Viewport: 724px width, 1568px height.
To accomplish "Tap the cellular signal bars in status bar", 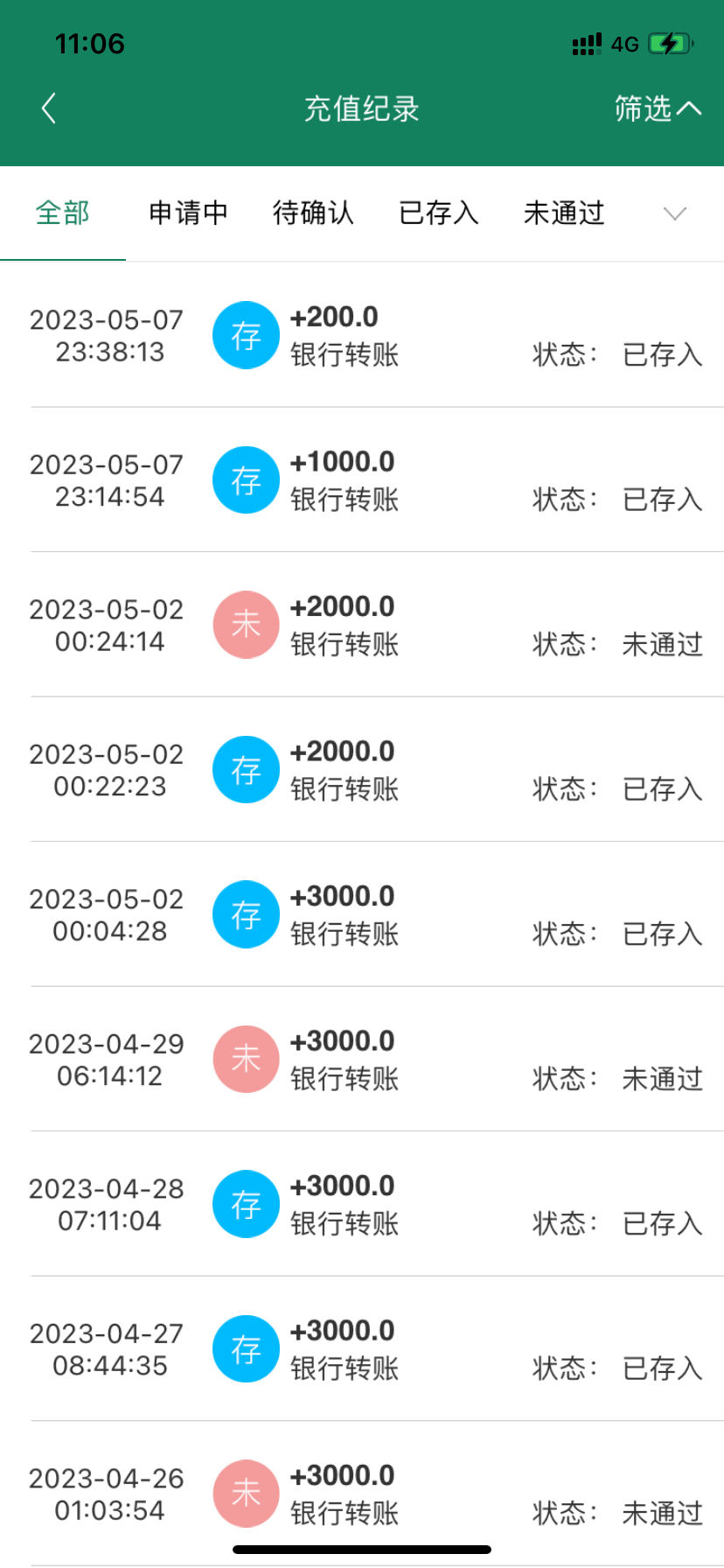I will point(585,41).
